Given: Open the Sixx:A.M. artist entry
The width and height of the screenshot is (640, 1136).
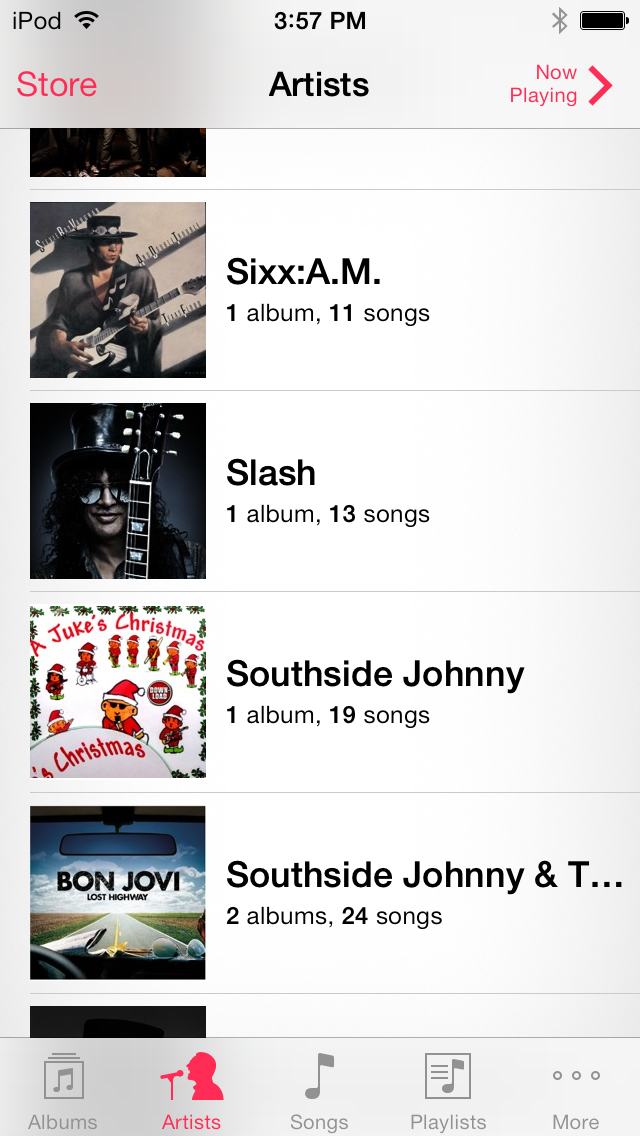Looking at the screenshot, I should (330, 290).
